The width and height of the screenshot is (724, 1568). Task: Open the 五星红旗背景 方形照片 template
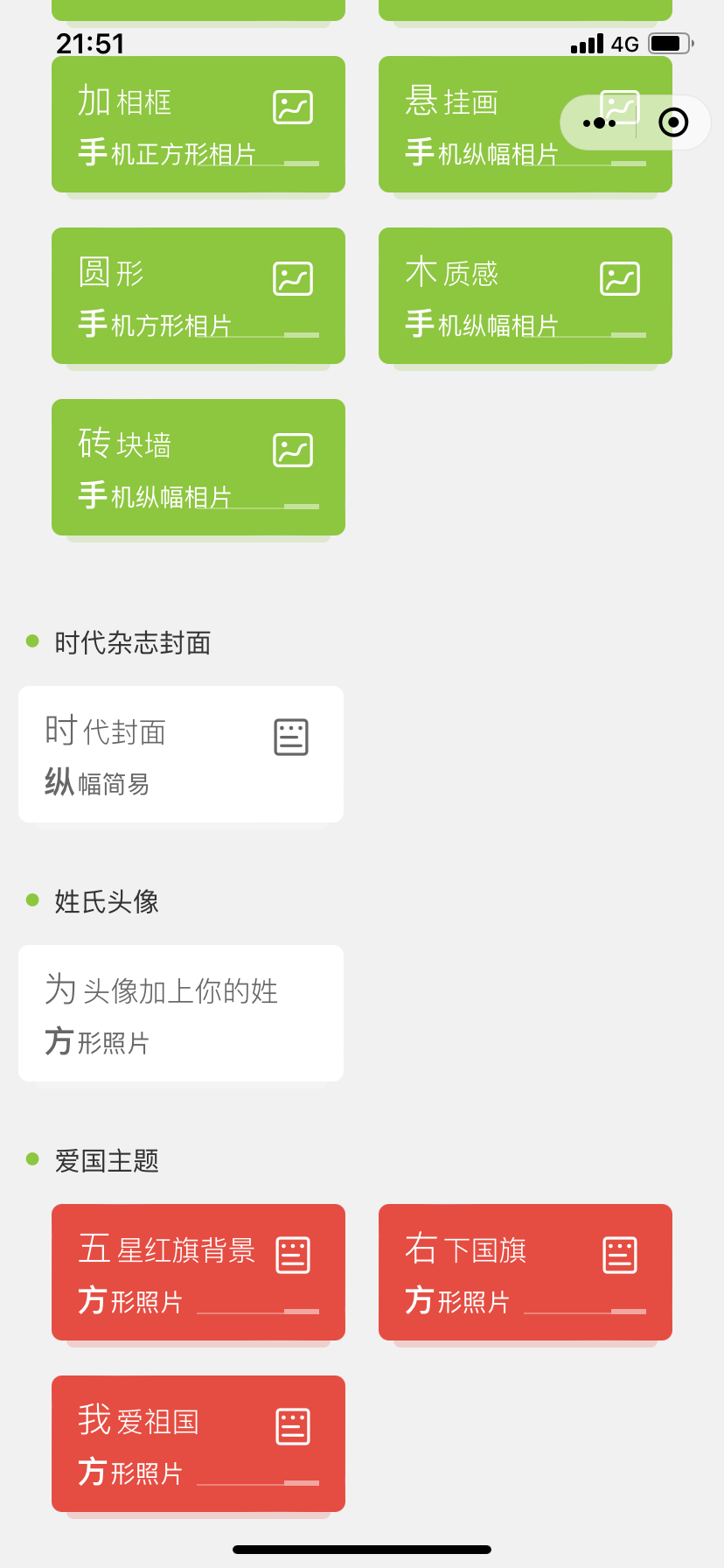(198, 1272)
